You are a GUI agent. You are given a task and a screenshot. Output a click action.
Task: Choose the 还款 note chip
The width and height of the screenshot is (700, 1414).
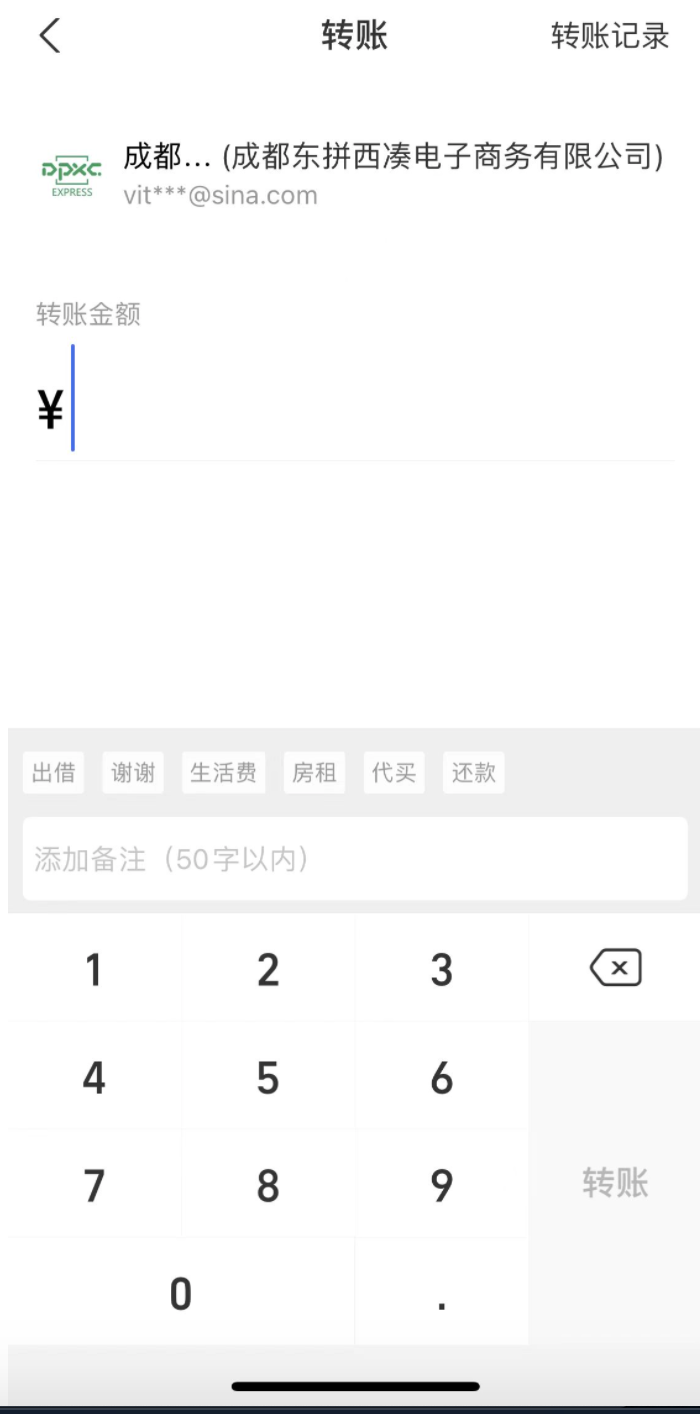[x=473, y=773]
